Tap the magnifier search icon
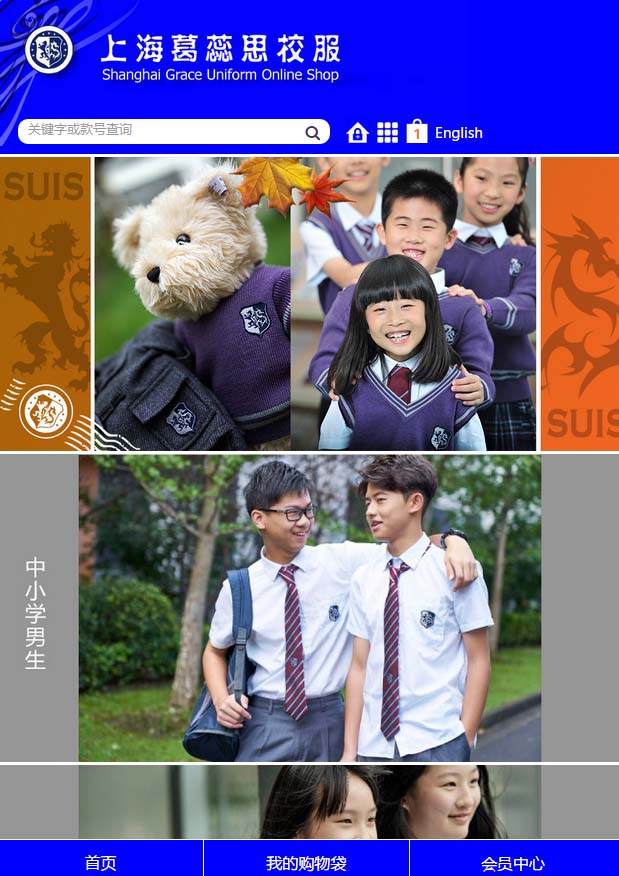This screenshot has height=876, width=619. pos(313,133)
